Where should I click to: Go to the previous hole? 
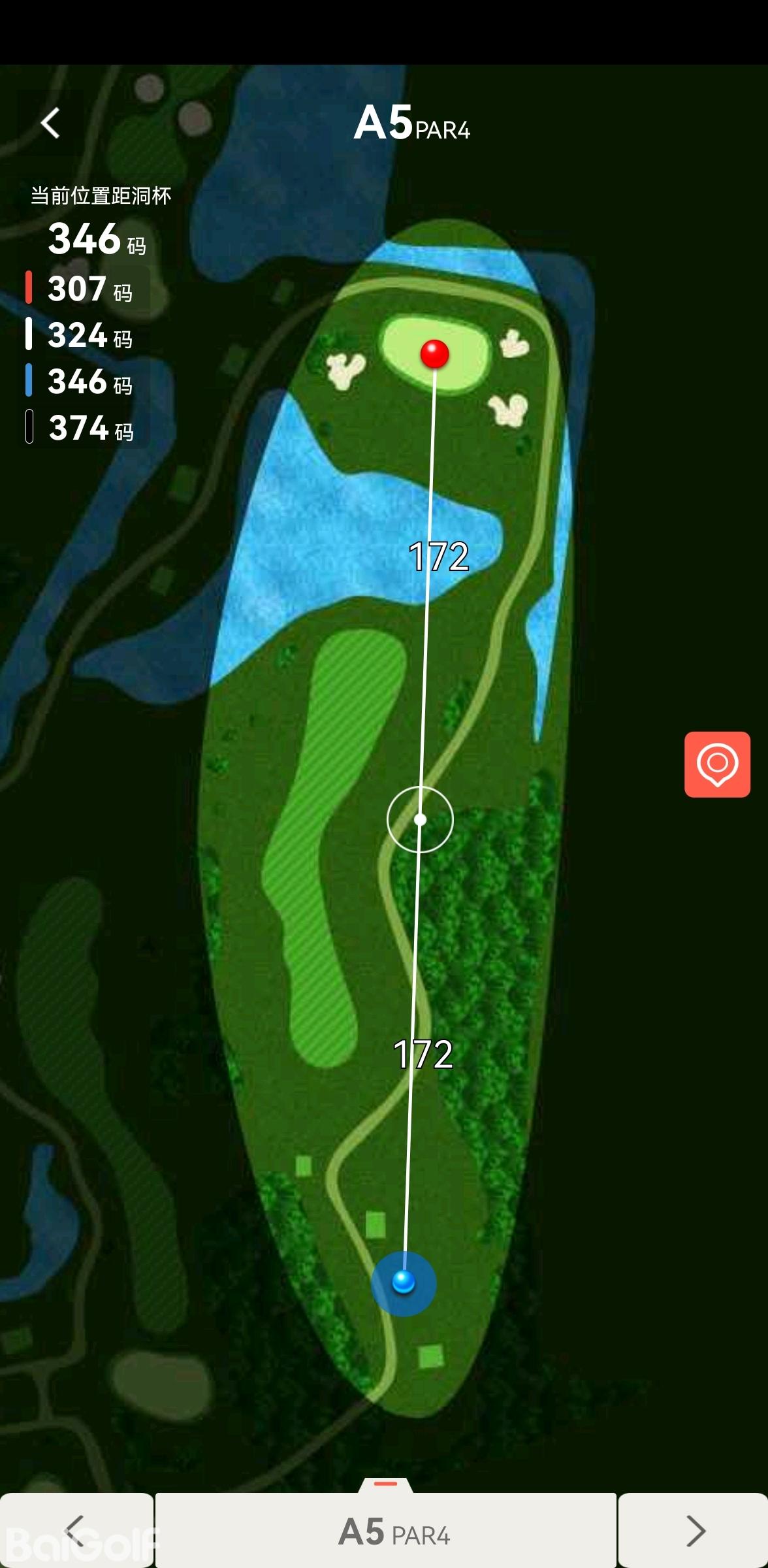click(x=76, y=1530)
